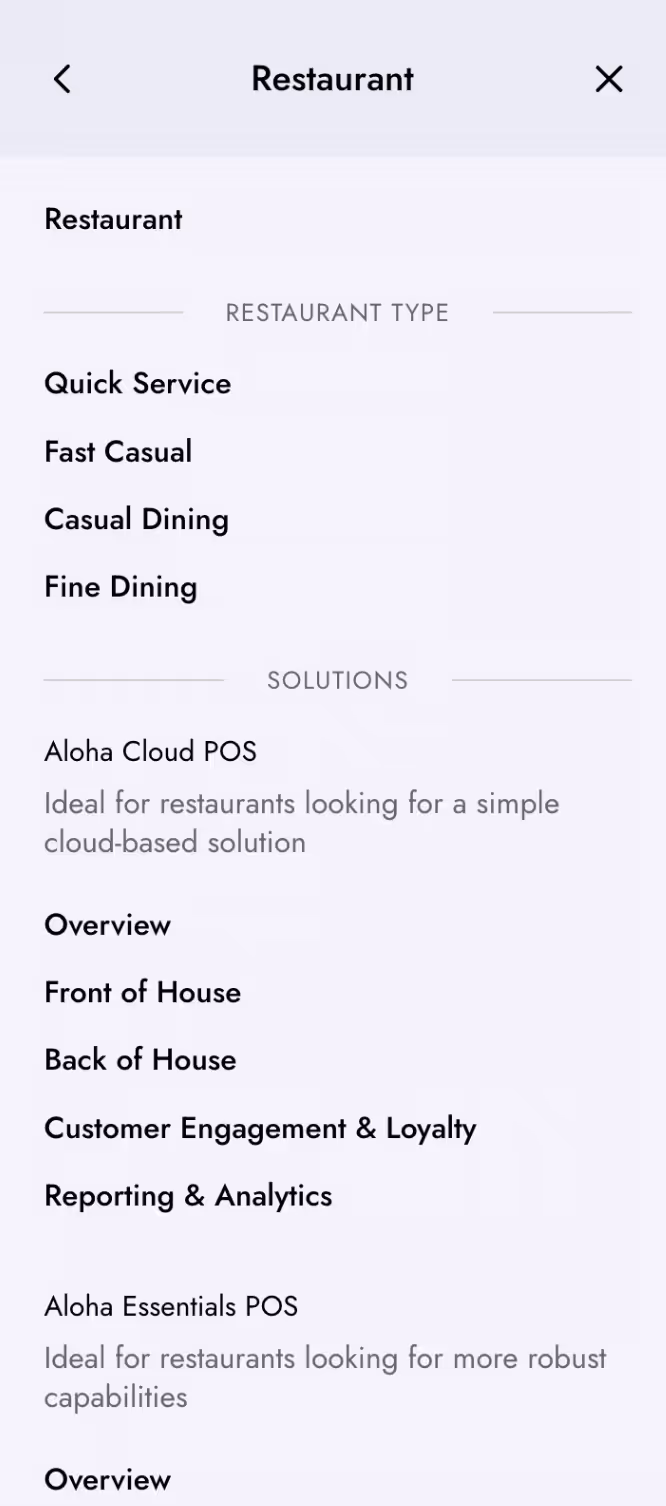Open the main Restaurant link
666x1506 pixels.
coord(113,219)
